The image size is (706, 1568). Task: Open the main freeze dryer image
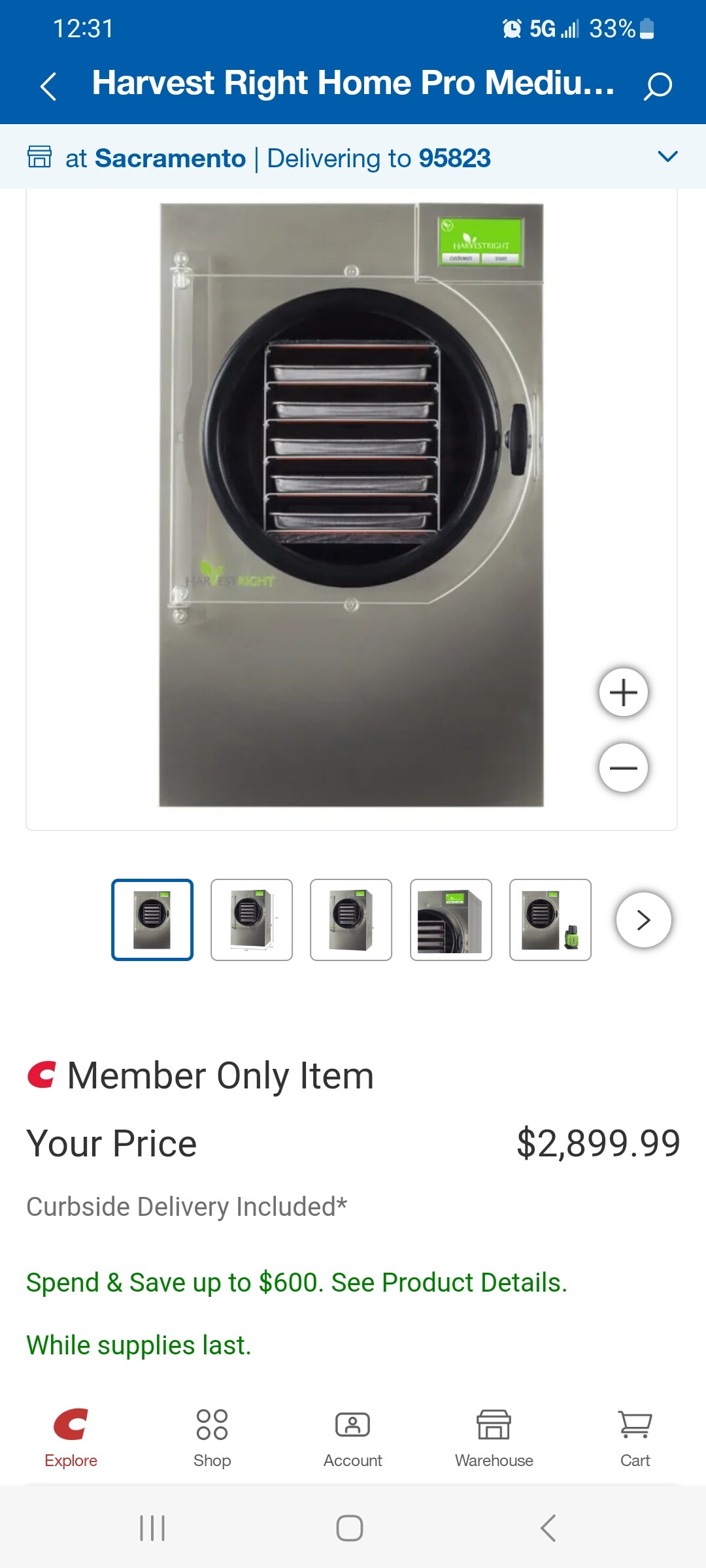[351, 504]
